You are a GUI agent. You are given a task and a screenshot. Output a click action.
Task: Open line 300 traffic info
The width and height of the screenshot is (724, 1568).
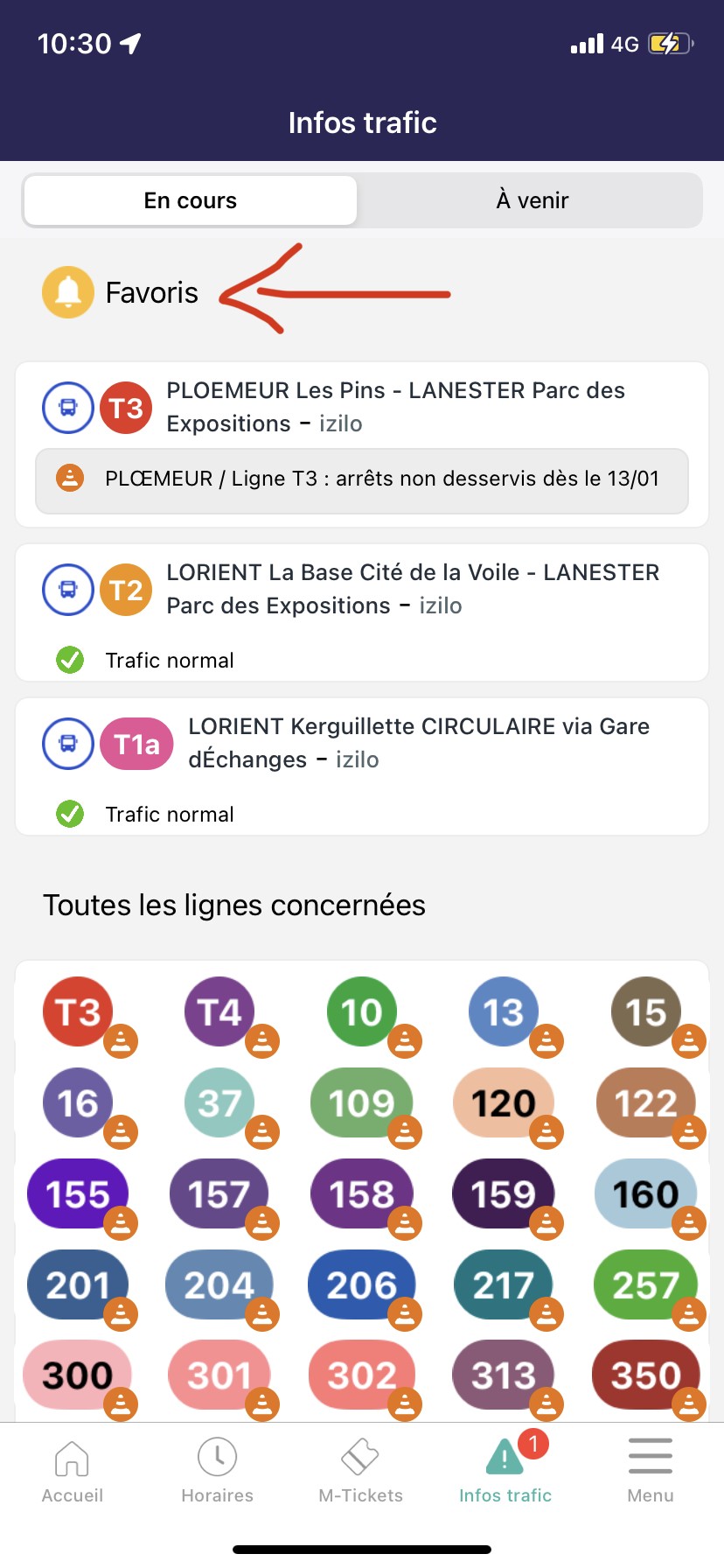(x=78, y=1375)
